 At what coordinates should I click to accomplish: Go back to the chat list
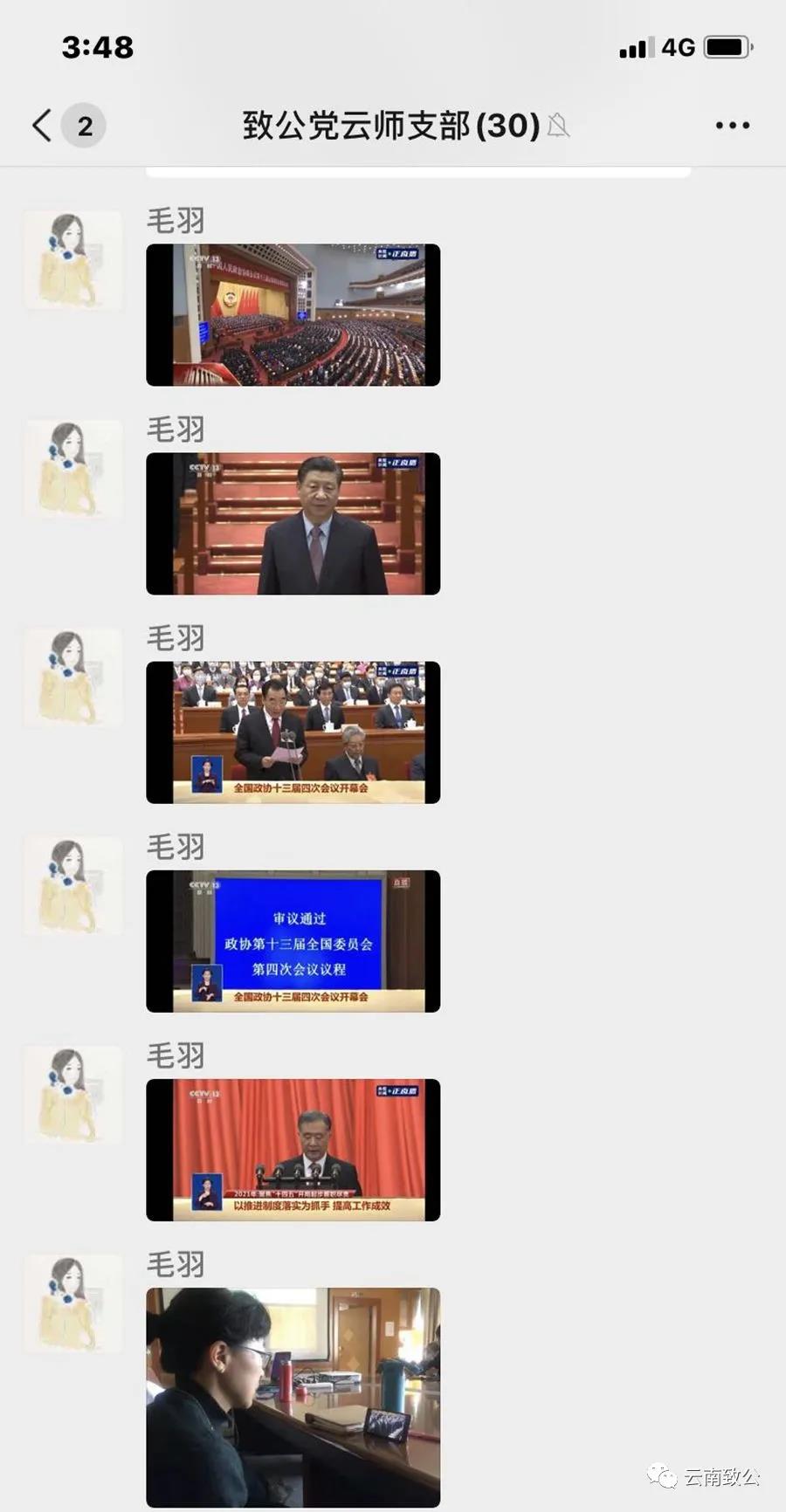click(42, 126)
